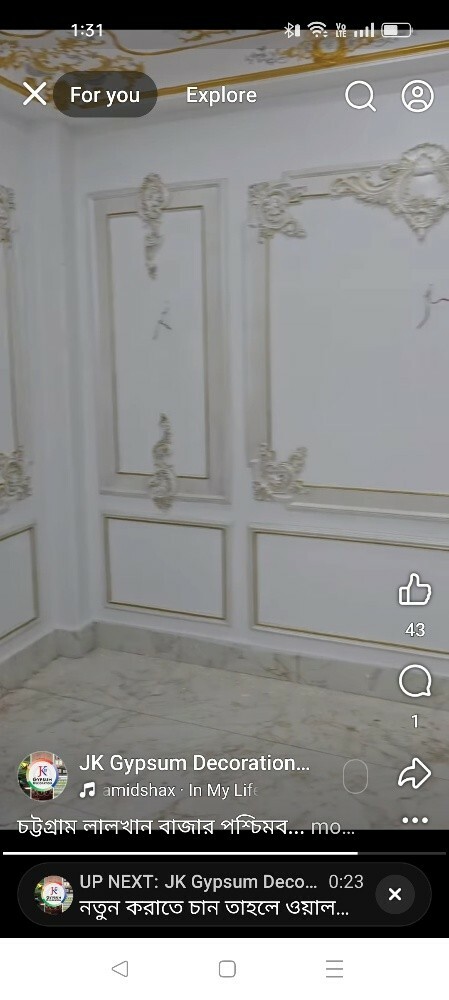Screen dimensions: 449x1000
Task: Seek using the video progress bar
Action: click(224, 853)
